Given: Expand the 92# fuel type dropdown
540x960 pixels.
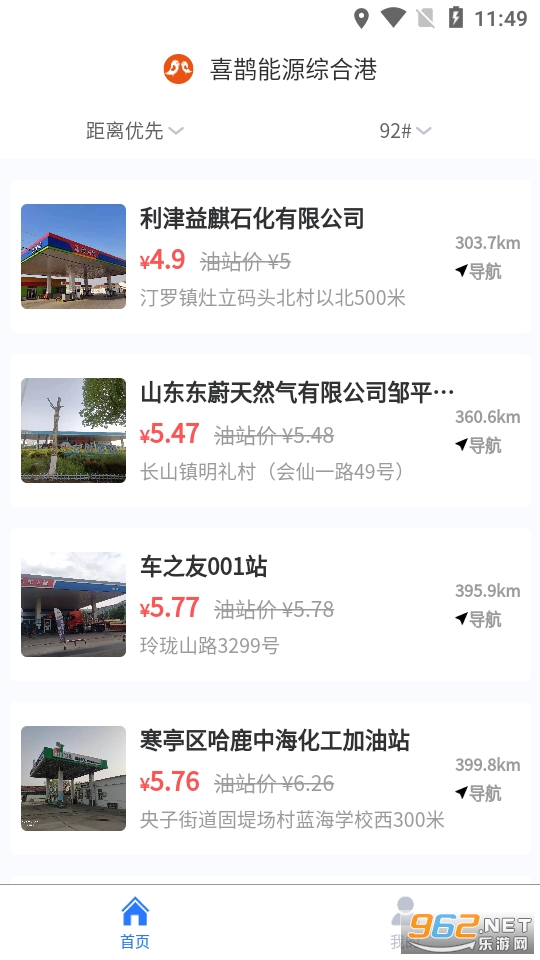Looking at the screenshot, I should point(405,130).
